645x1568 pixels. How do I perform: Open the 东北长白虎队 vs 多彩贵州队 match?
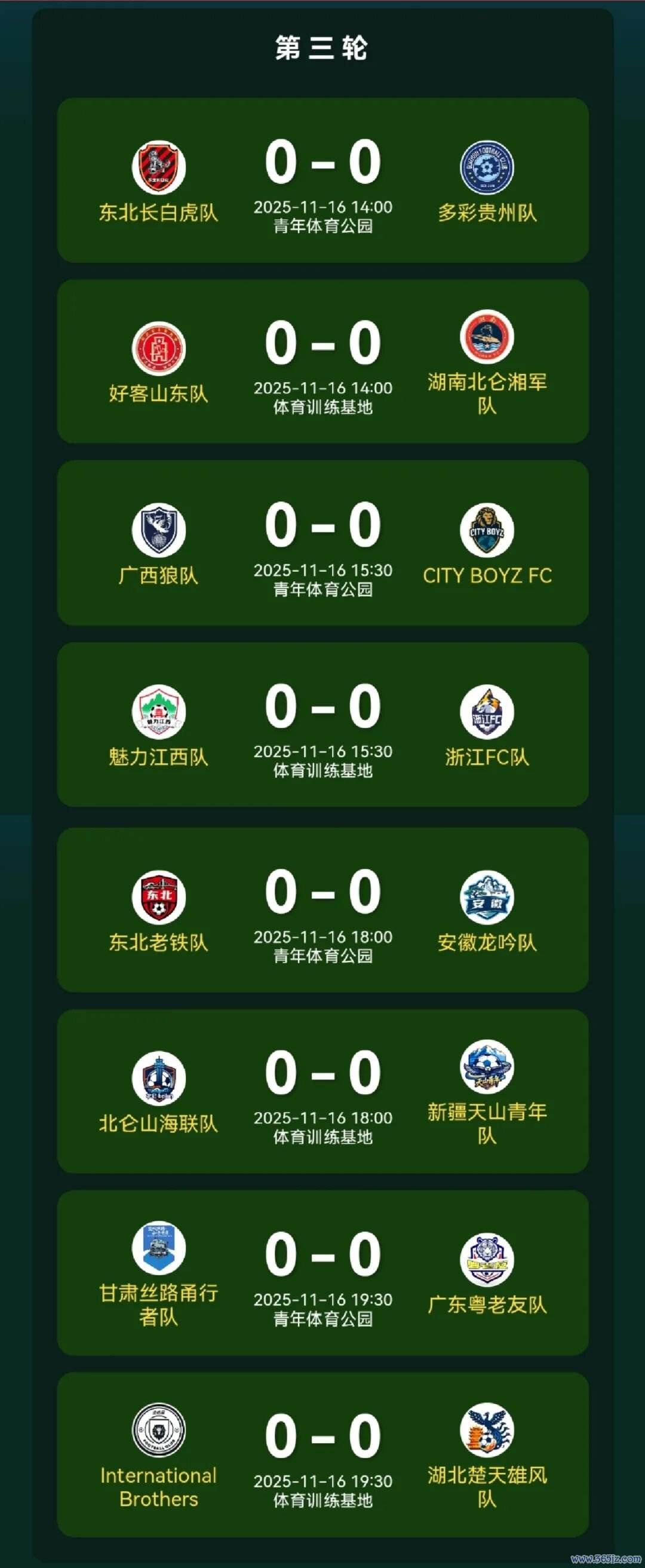point(322,180)
